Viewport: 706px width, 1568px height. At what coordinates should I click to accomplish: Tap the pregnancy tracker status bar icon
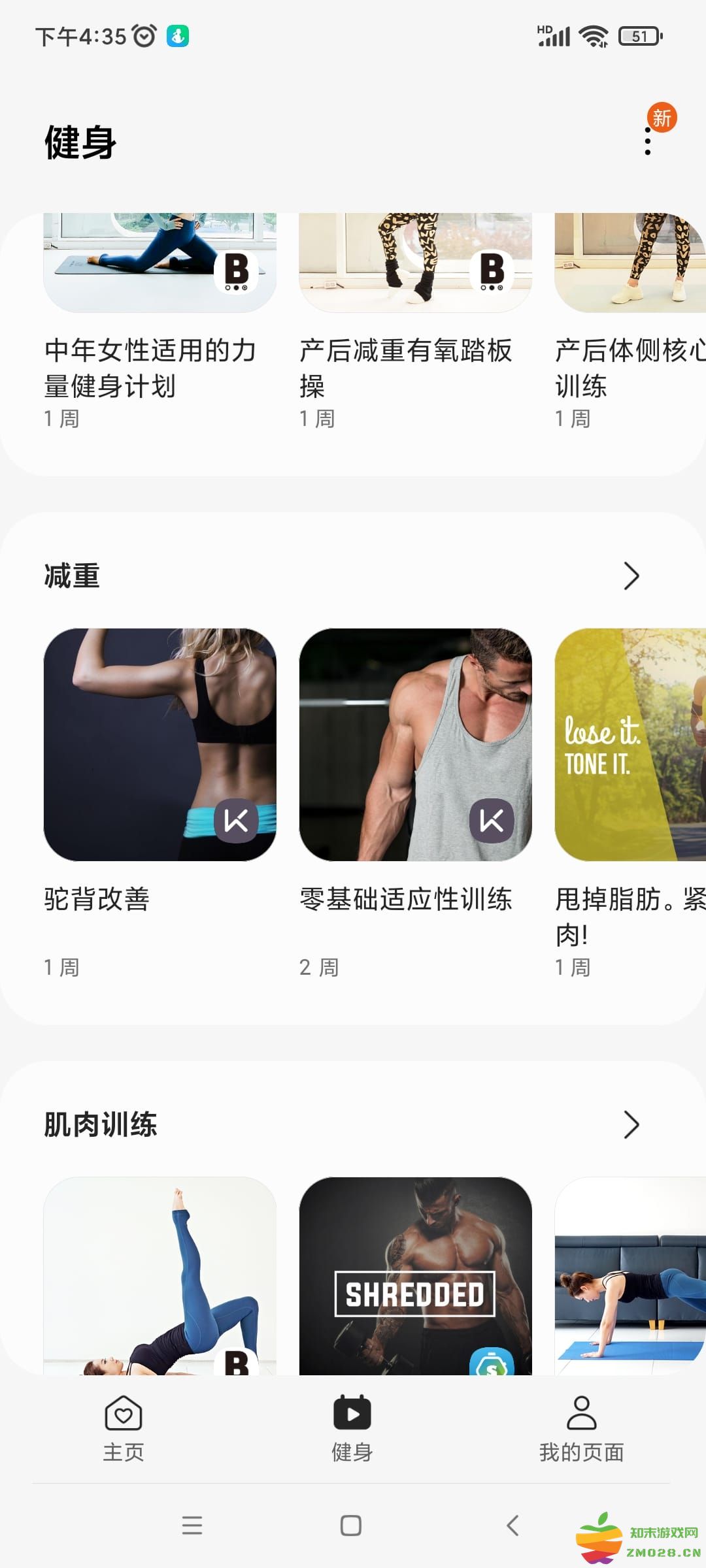click(x=178, y=37)
